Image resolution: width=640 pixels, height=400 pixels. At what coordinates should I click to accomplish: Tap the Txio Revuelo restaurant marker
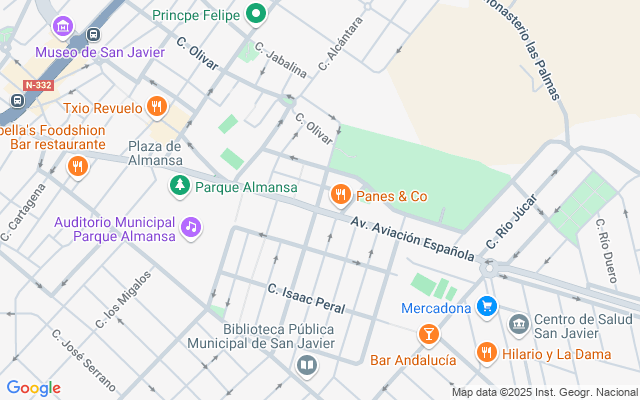pyautogui.click(x=156, y=106)
